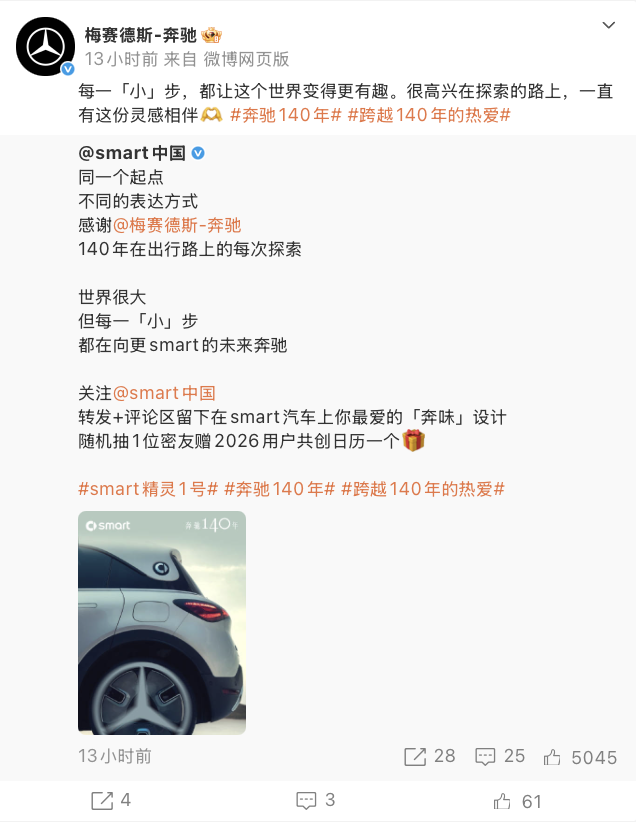Open 梅赛德斯-奔驰 profile avatar
Screen dimensions: 636x822
pos(45,47)
